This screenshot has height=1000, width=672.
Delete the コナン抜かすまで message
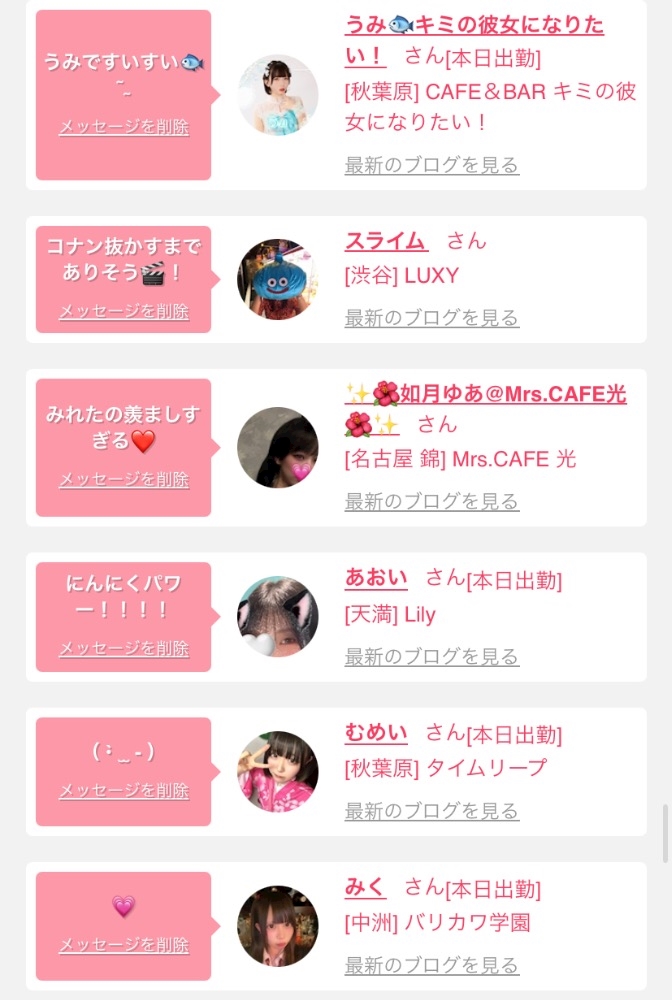(x=124, y=311)
